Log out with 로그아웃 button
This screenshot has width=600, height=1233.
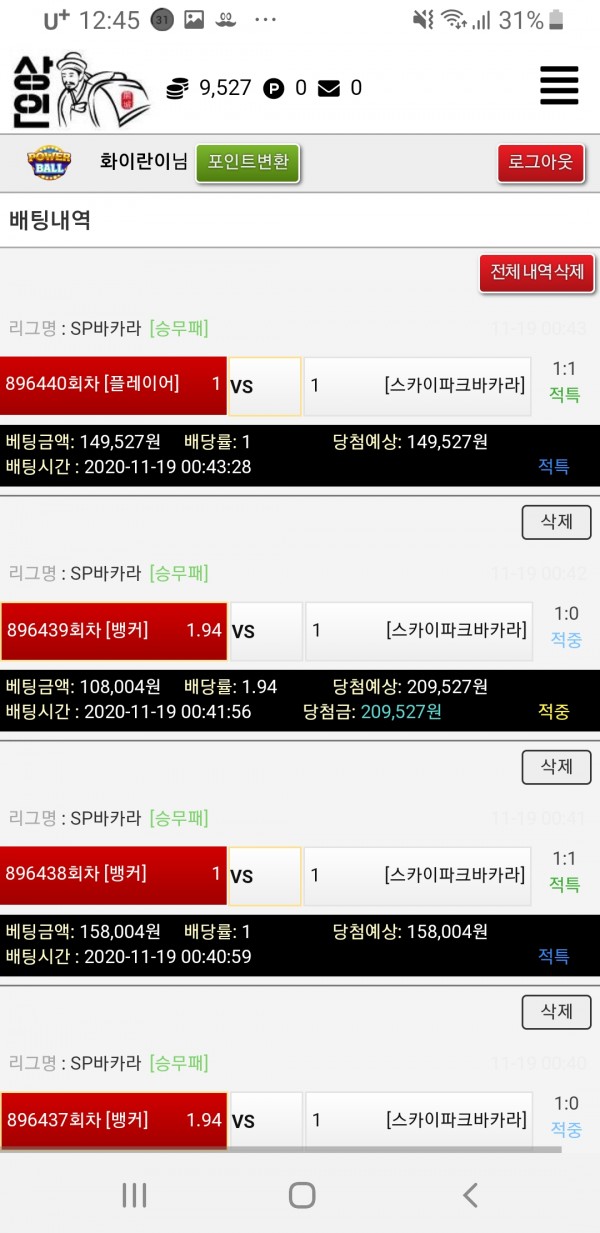pyautogui.click(x=540, y=163)
